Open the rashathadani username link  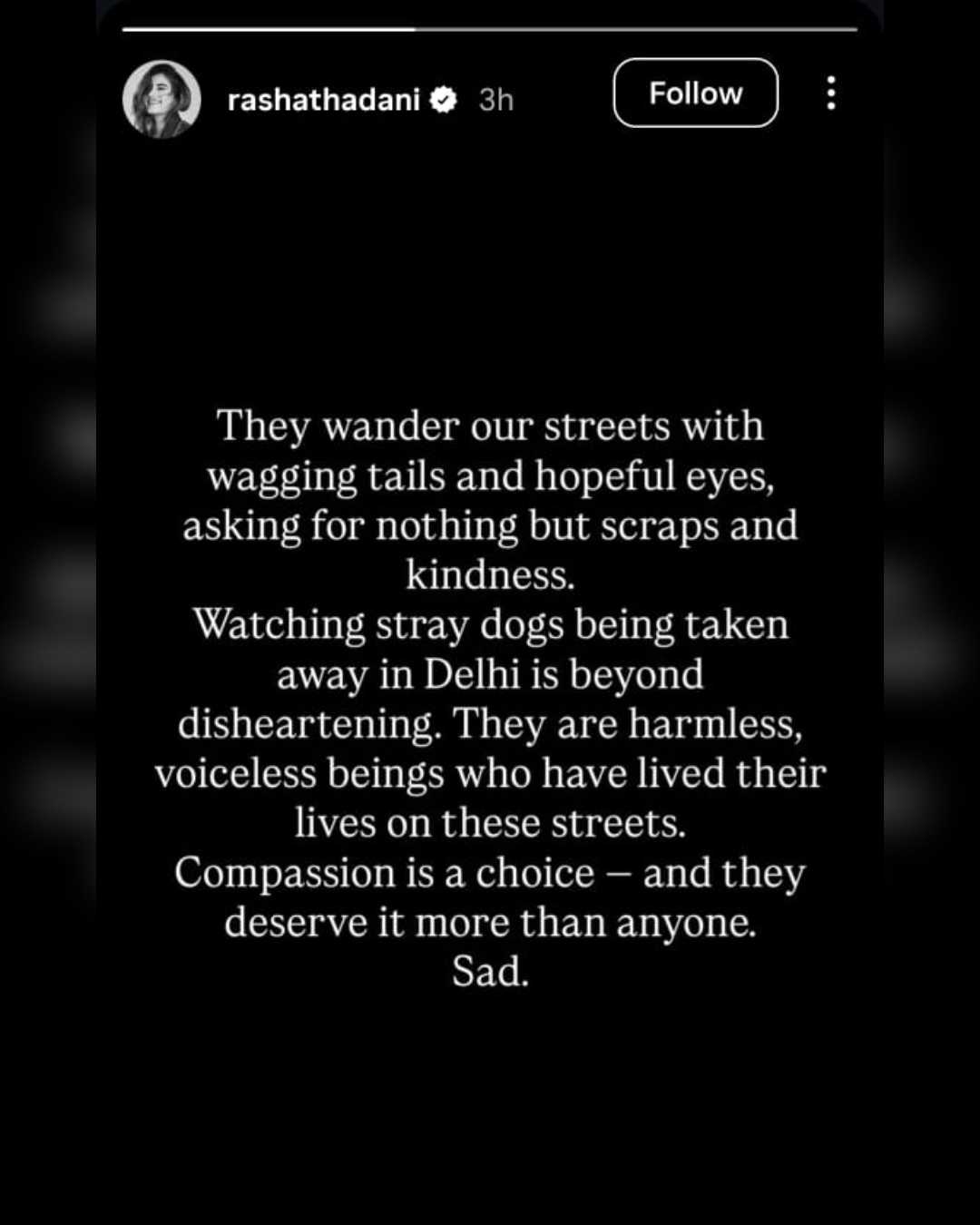323,100
